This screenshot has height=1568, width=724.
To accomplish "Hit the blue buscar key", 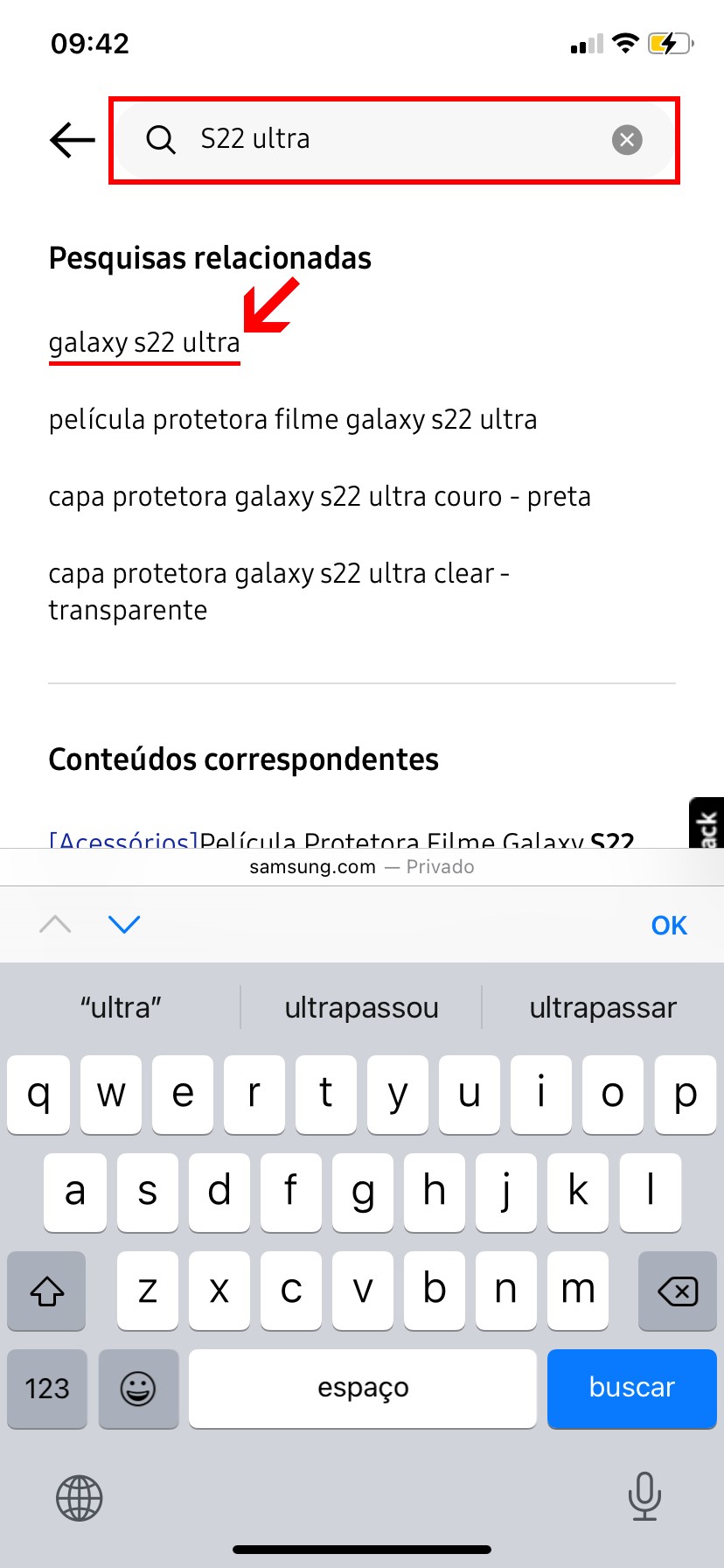I will coord(631,1388).
